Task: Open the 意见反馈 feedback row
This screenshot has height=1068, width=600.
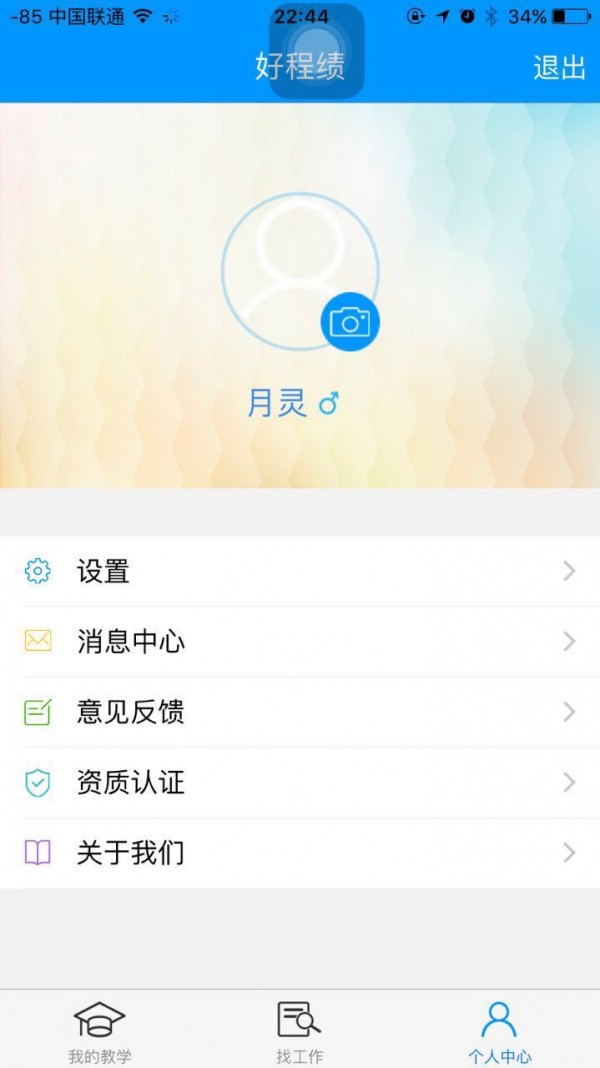Action: click(300, 712)
